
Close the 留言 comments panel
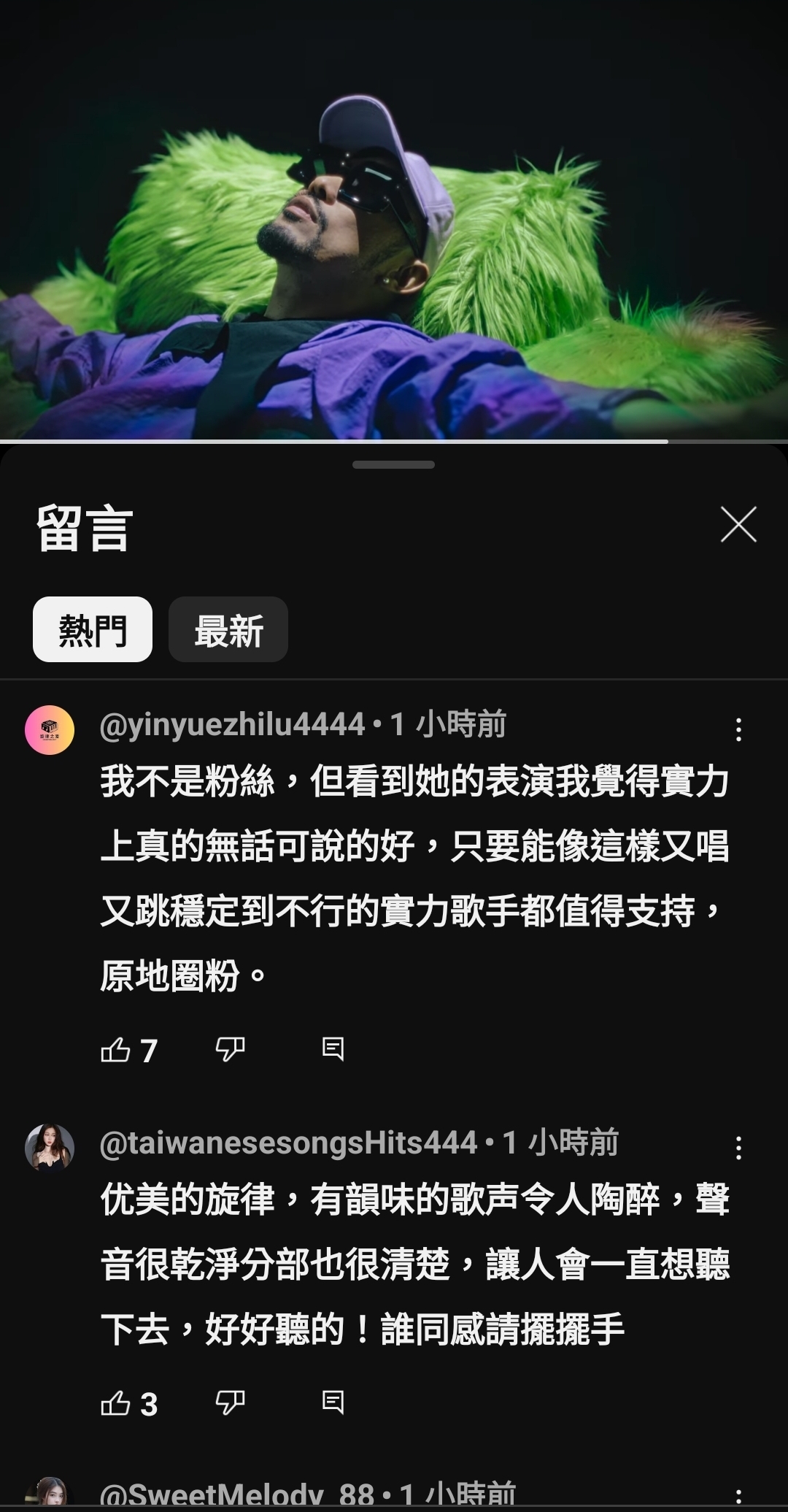pos(738,524)
